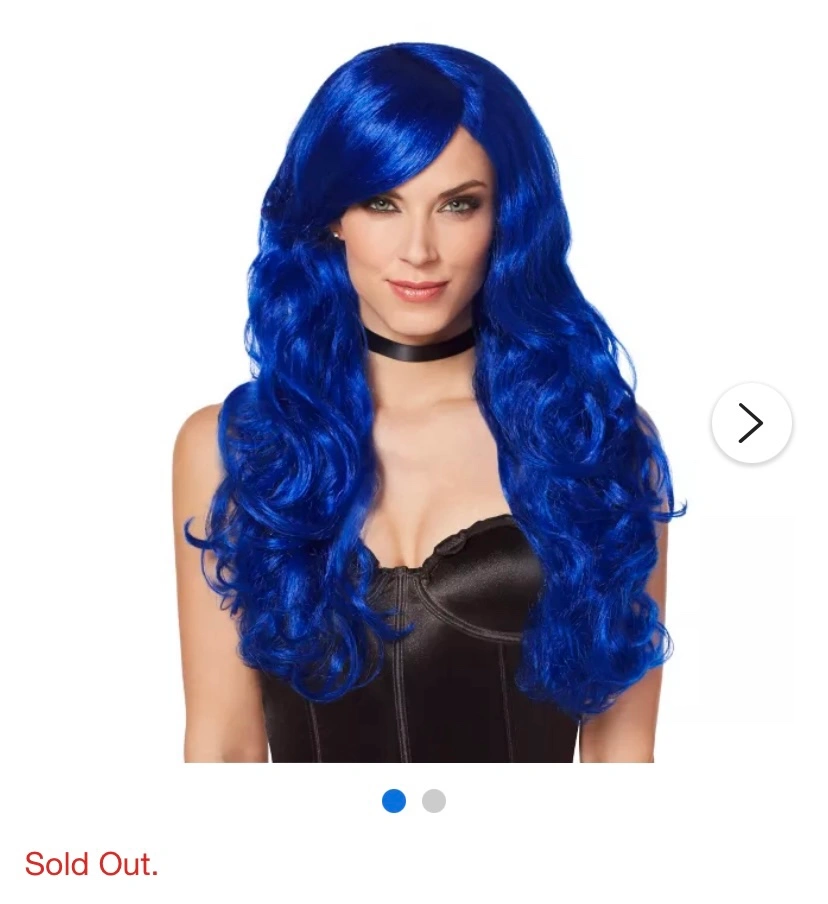Jump to the second image dot
This screenshot has width=828, height=904.
click(433, 801)
